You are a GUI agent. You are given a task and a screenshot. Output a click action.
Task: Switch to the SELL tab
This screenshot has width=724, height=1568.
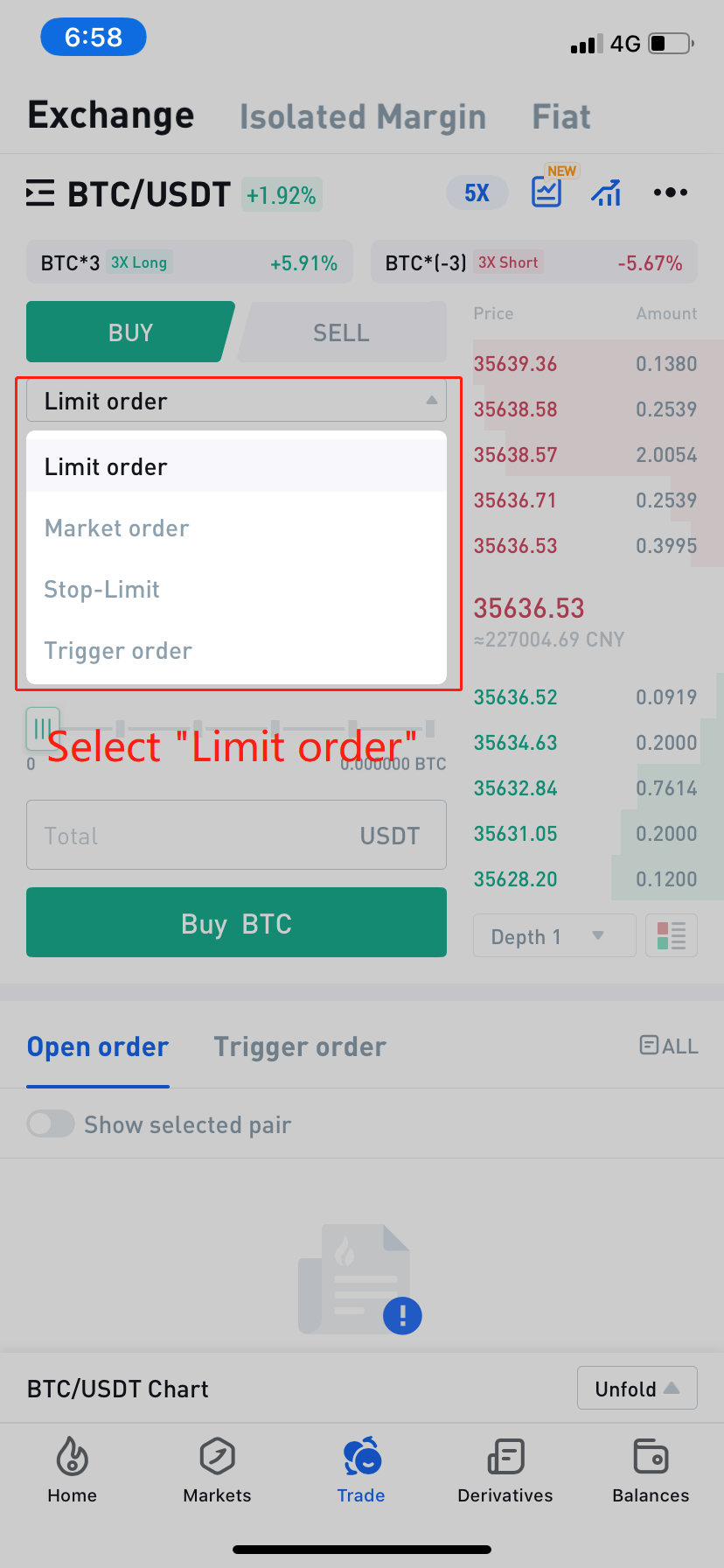tap(342, 332)
